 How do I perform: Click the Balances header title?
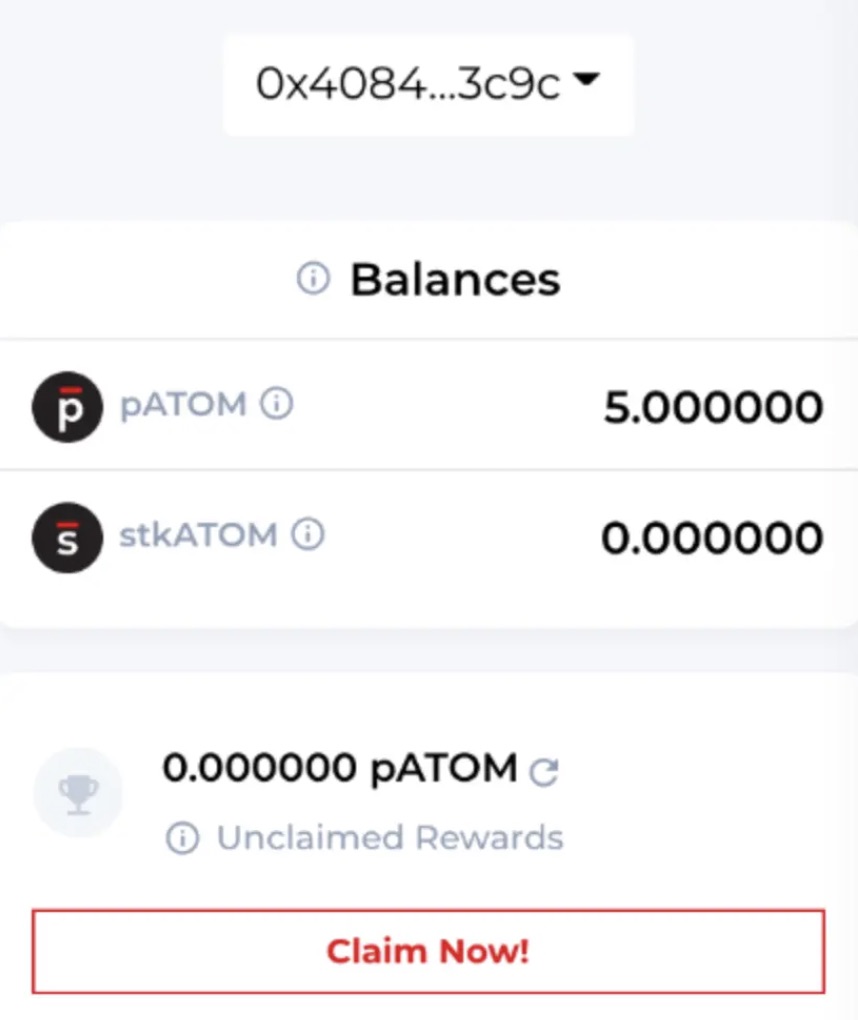coord(455,280)
